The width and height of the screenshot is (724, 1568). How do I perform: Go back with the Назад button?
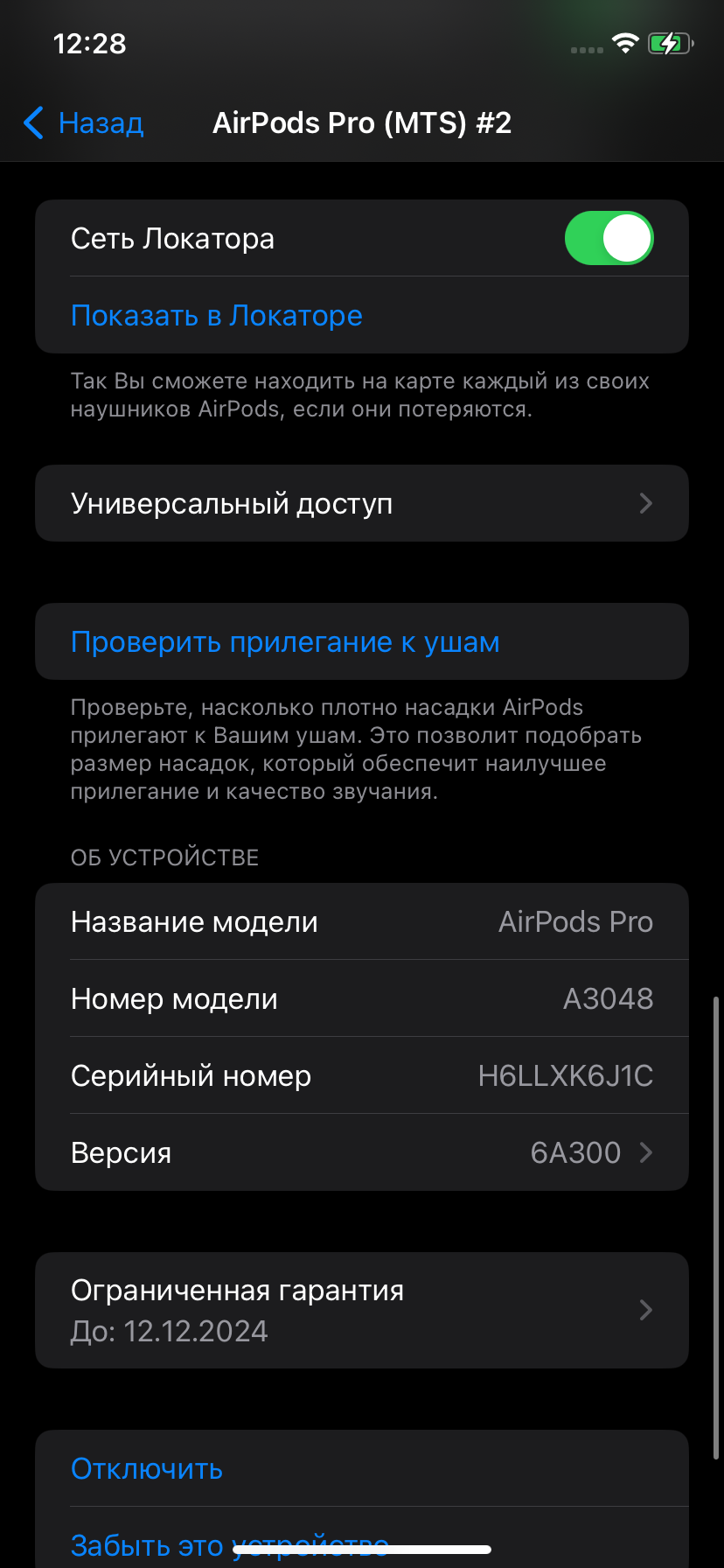85,123
